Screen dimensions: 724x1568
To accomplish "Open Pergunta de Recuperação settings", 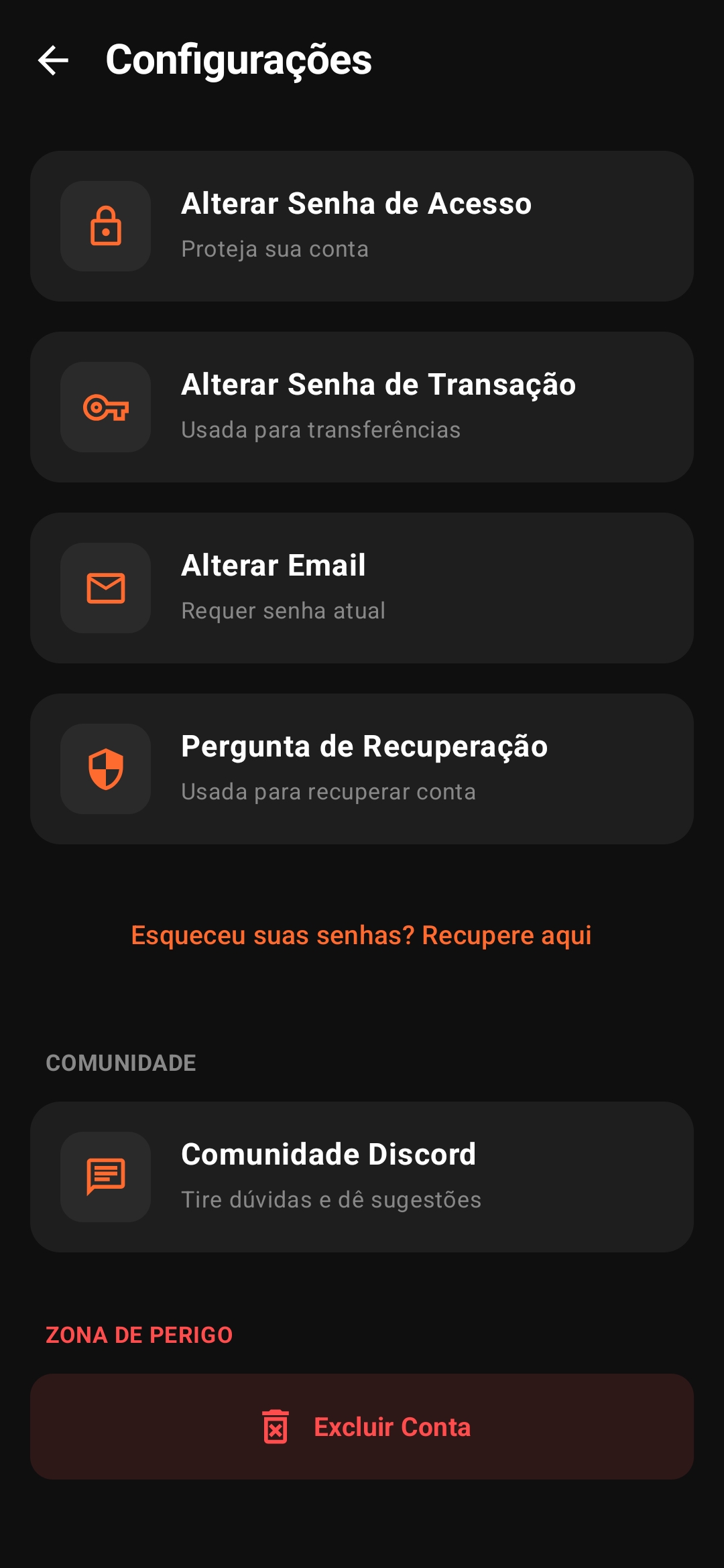I will [x=362, y=769].
